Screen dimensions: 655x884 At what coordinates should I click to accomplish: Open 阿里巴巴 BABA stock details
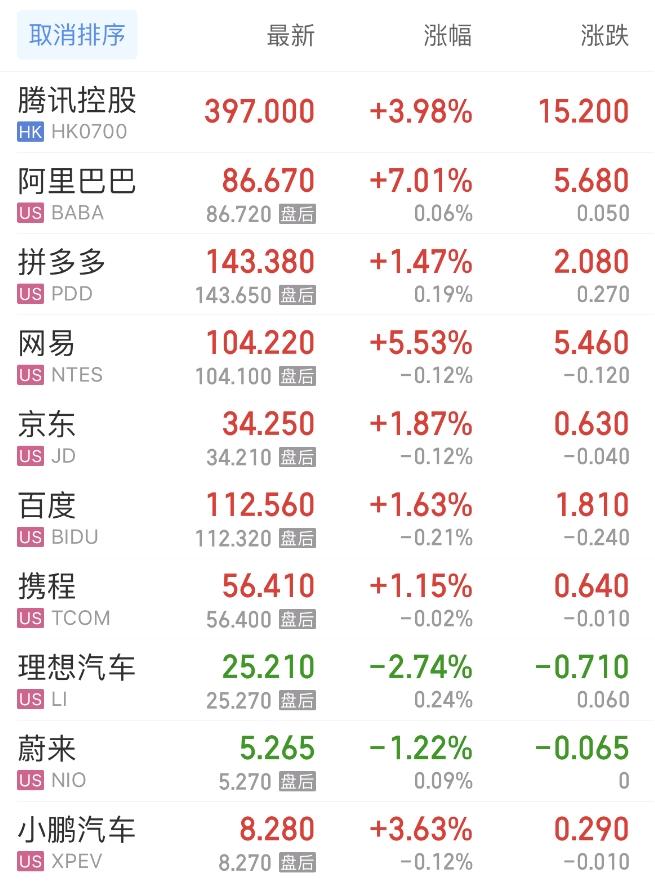point(78,193)
